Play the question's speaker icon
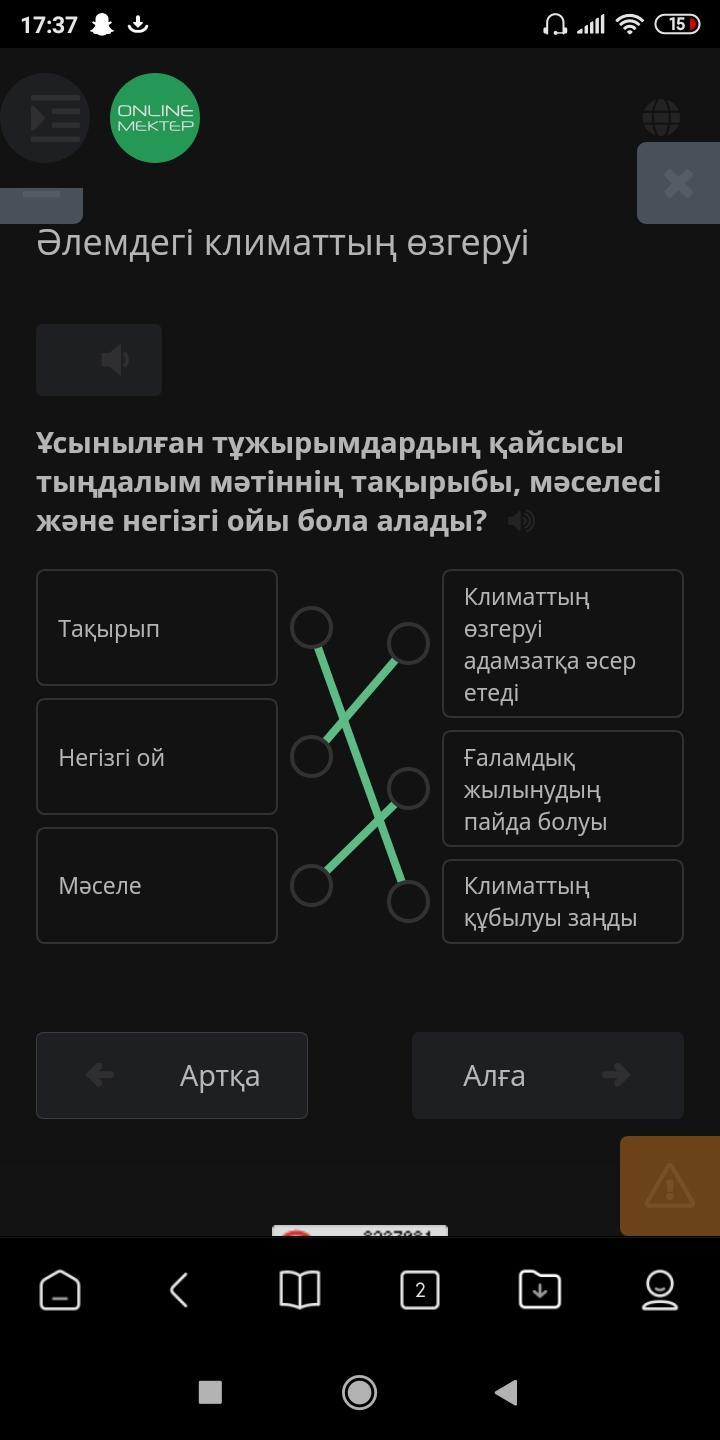Screen dimensions: 720x1440 click(521, 521)
